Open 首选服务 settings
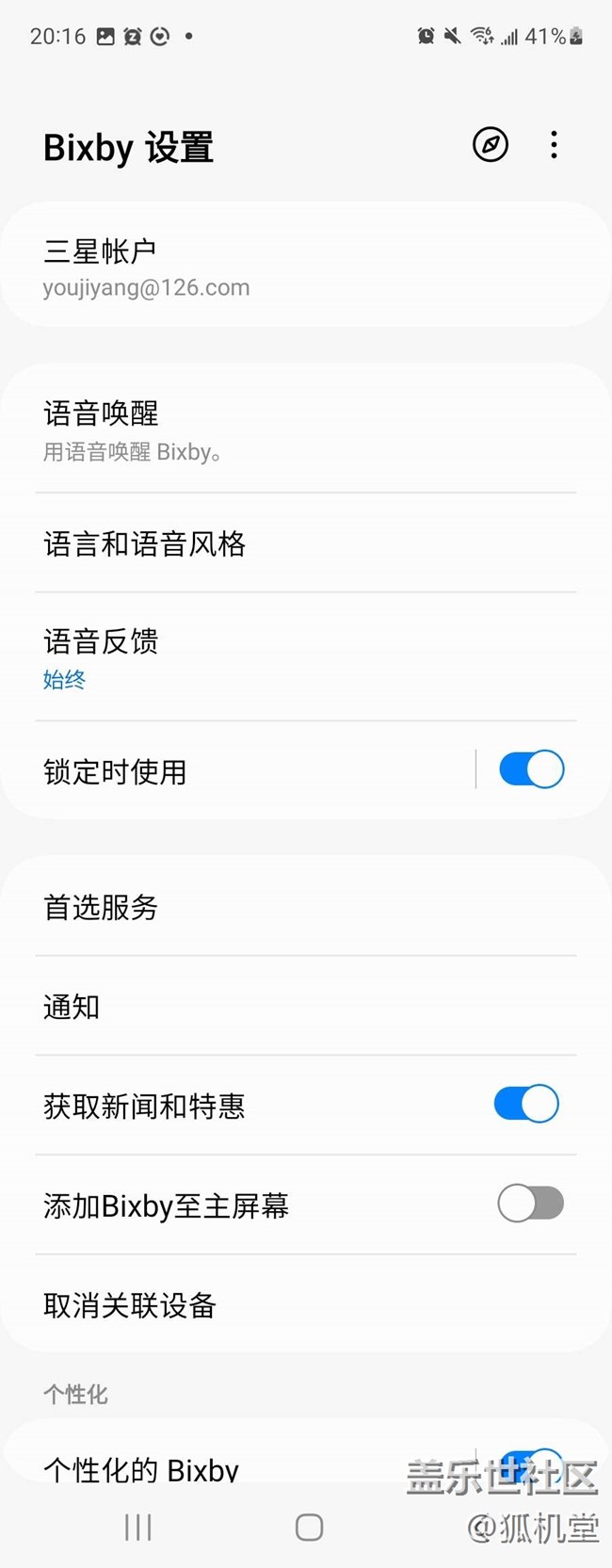 pos(305,908)
